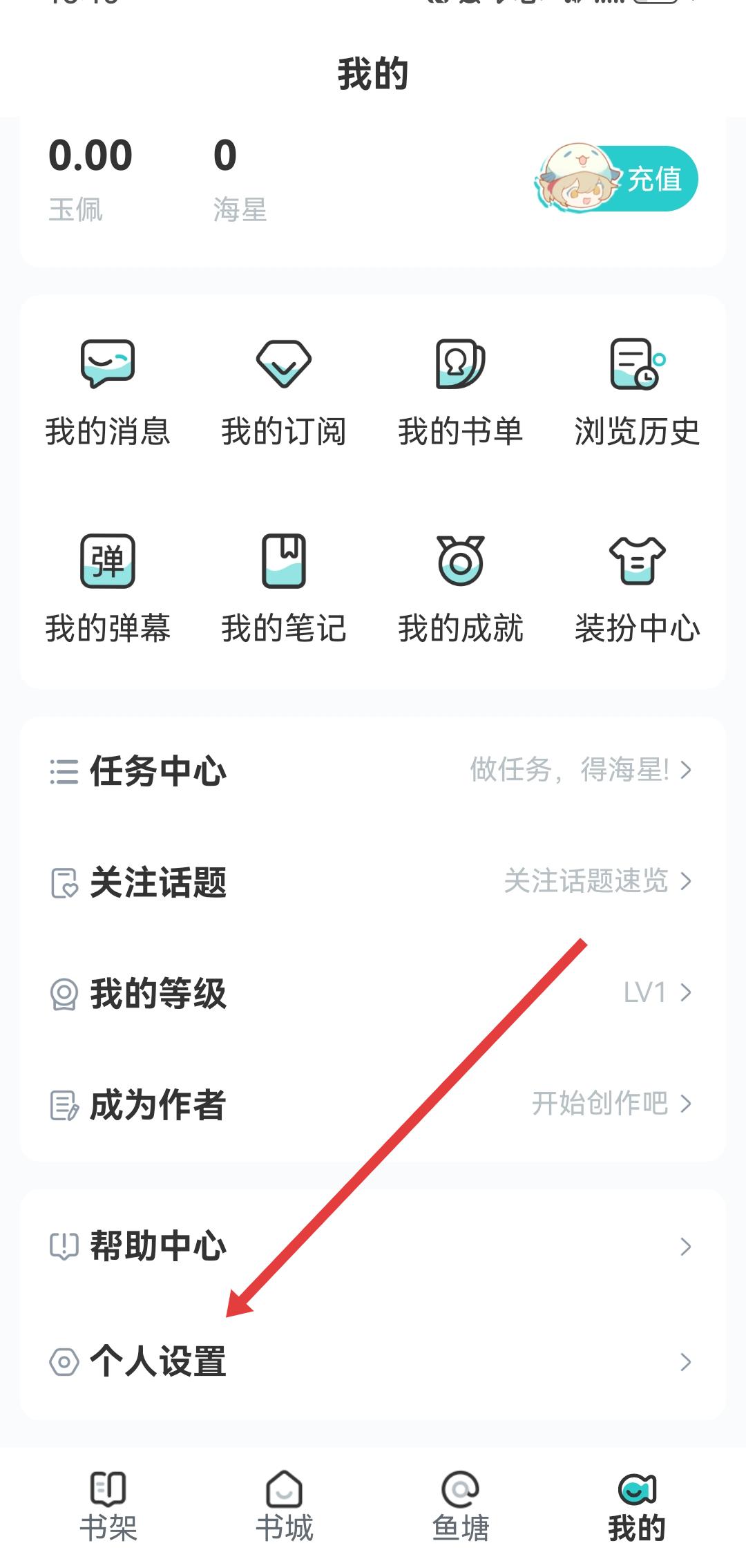Open the 帮助中心 help center
Viewport: 746px width, 1568px height.
373,1246
